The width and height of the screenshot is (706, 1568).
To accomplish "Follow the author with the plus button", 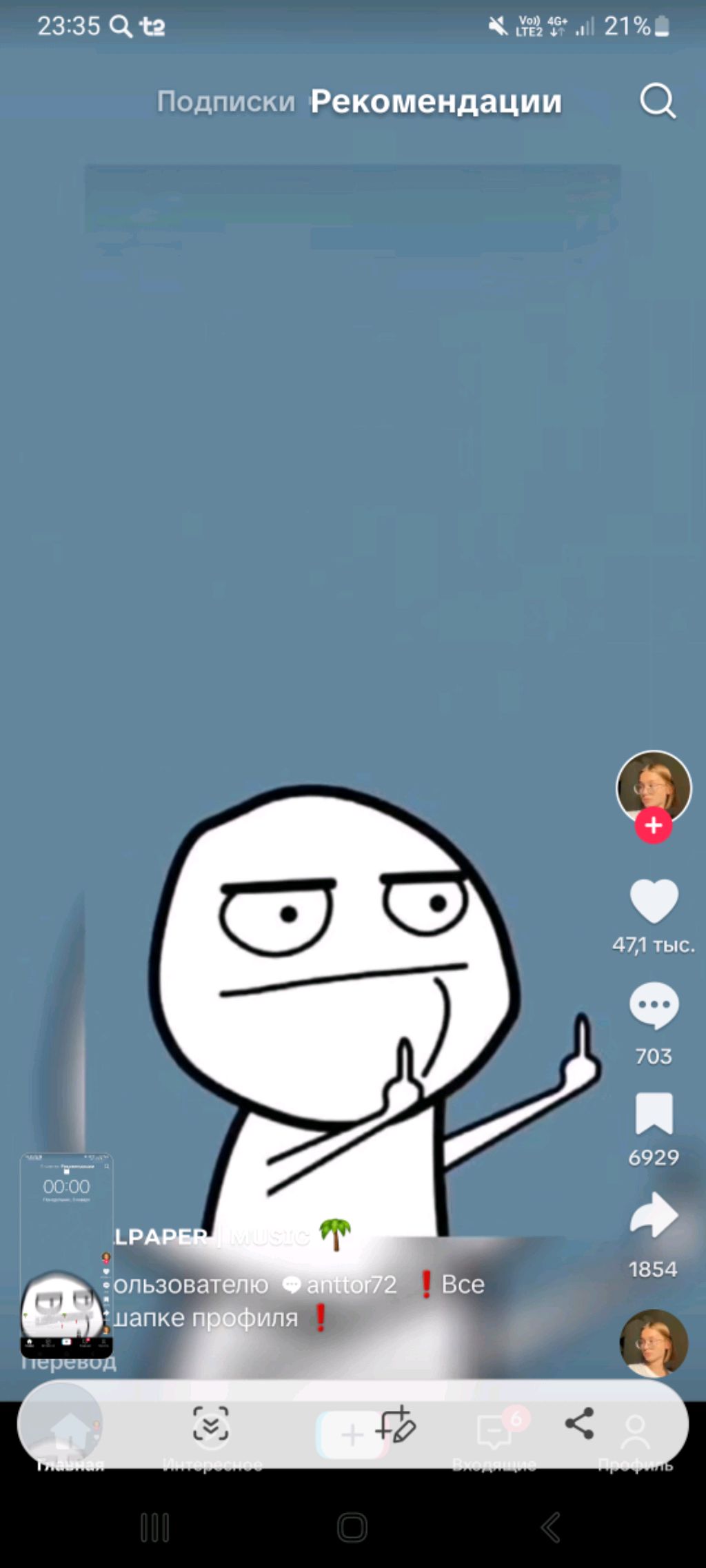I will (x=653, y=826).
